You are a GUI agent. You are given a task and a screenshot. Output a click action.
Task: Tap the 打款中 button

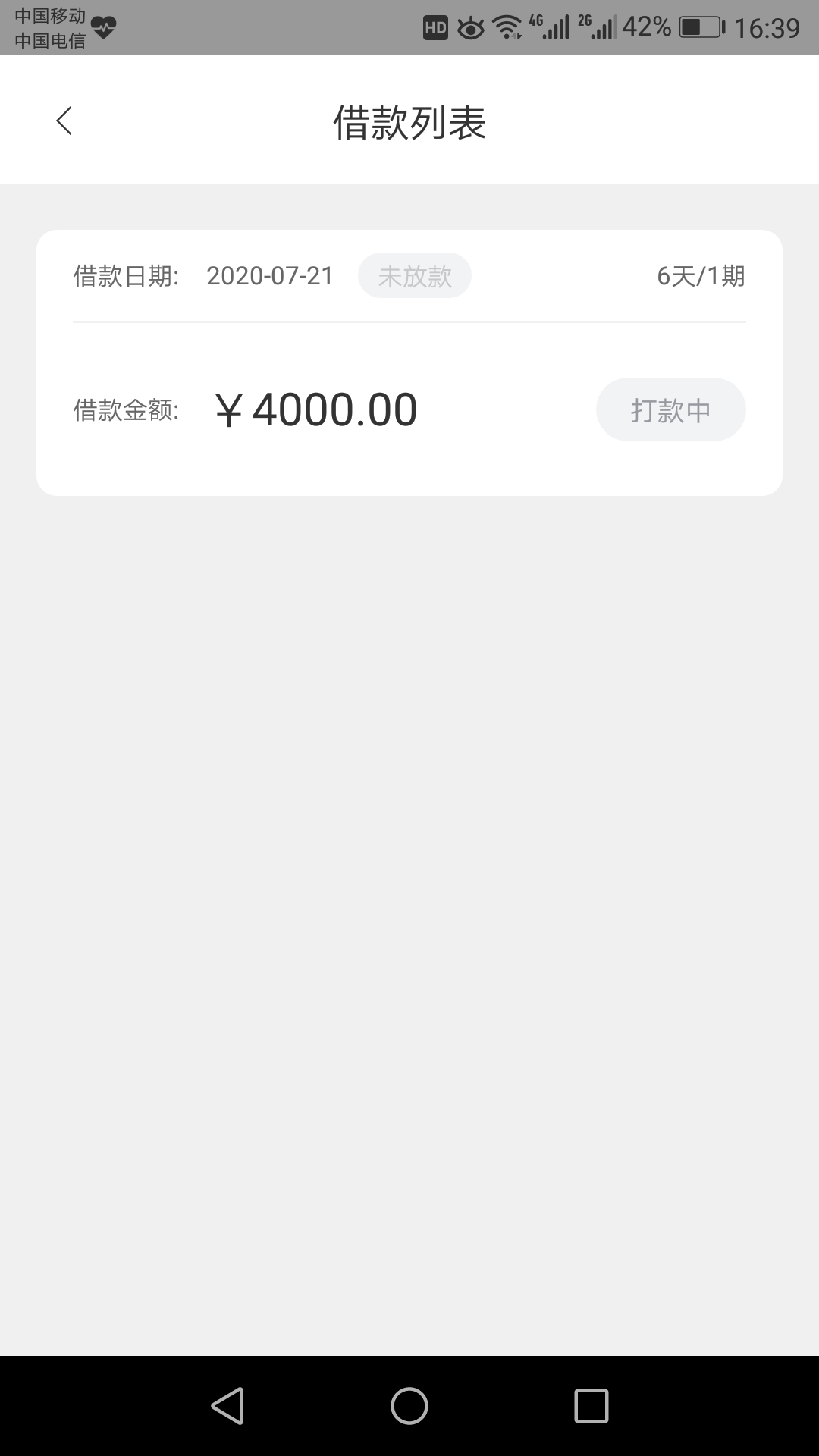pos(670,409)
